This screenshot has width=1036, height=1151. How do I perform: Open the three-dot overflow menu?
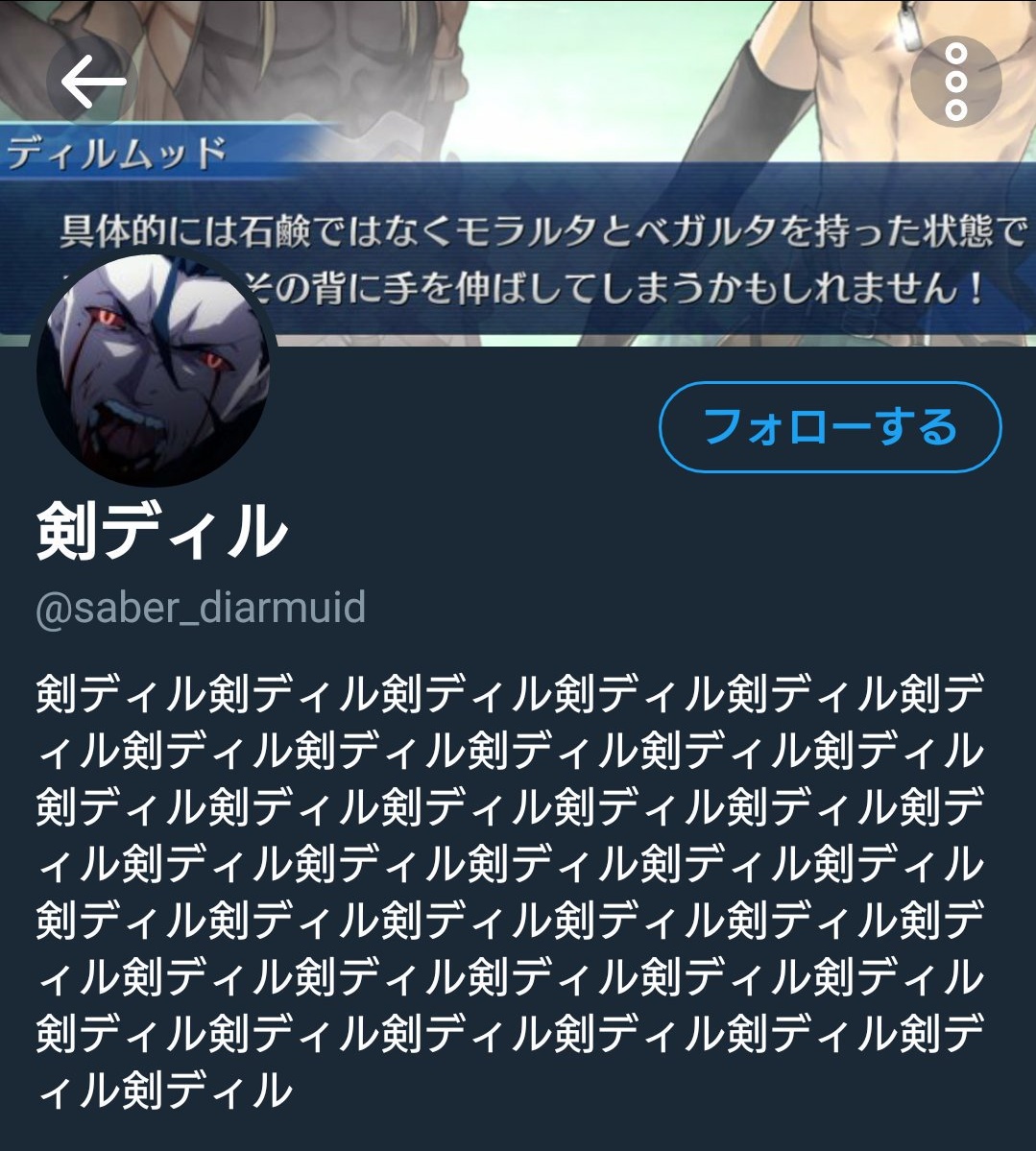[956, 82]
